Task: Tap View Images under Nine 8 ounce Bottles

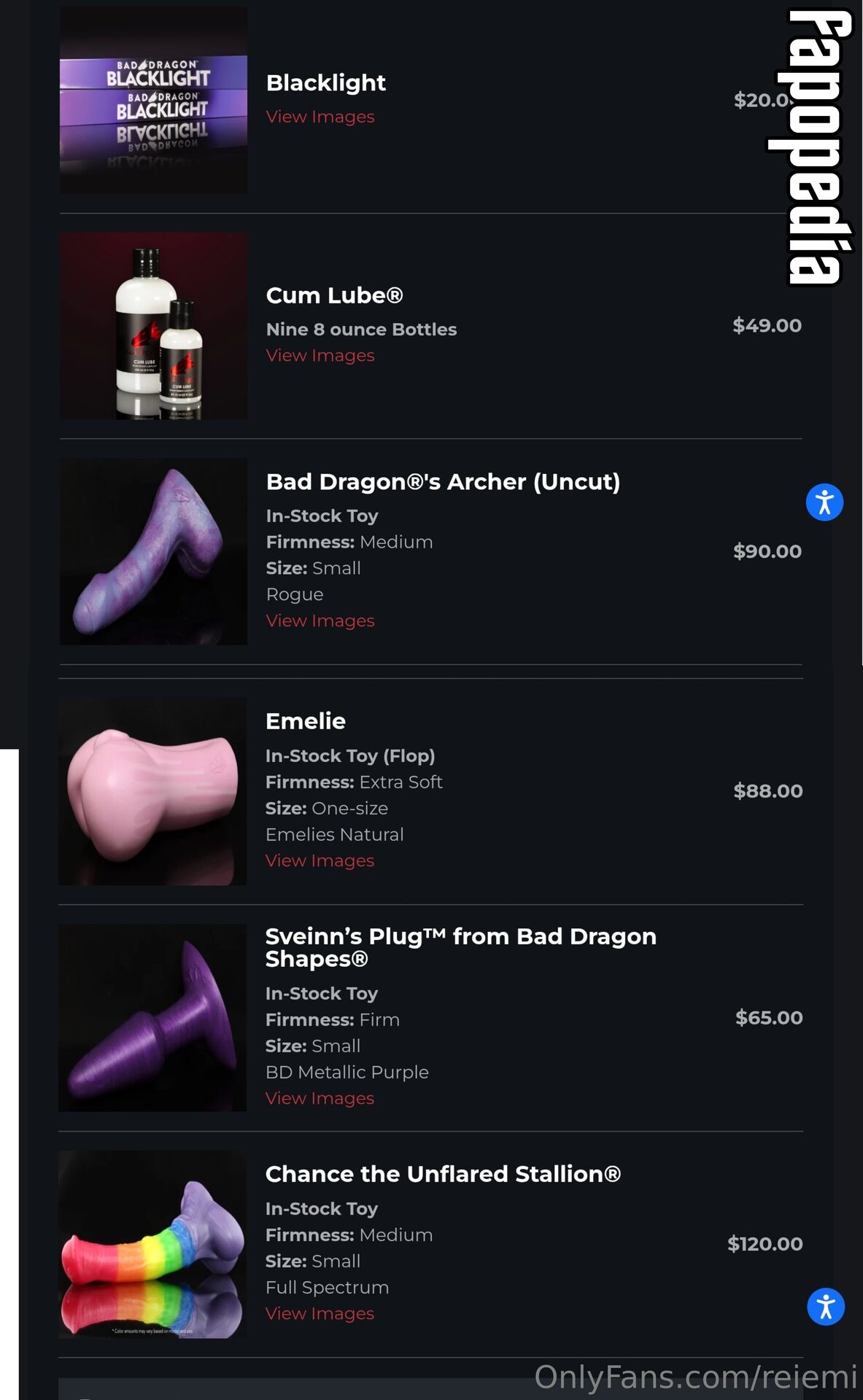Action: coord(320,355)
